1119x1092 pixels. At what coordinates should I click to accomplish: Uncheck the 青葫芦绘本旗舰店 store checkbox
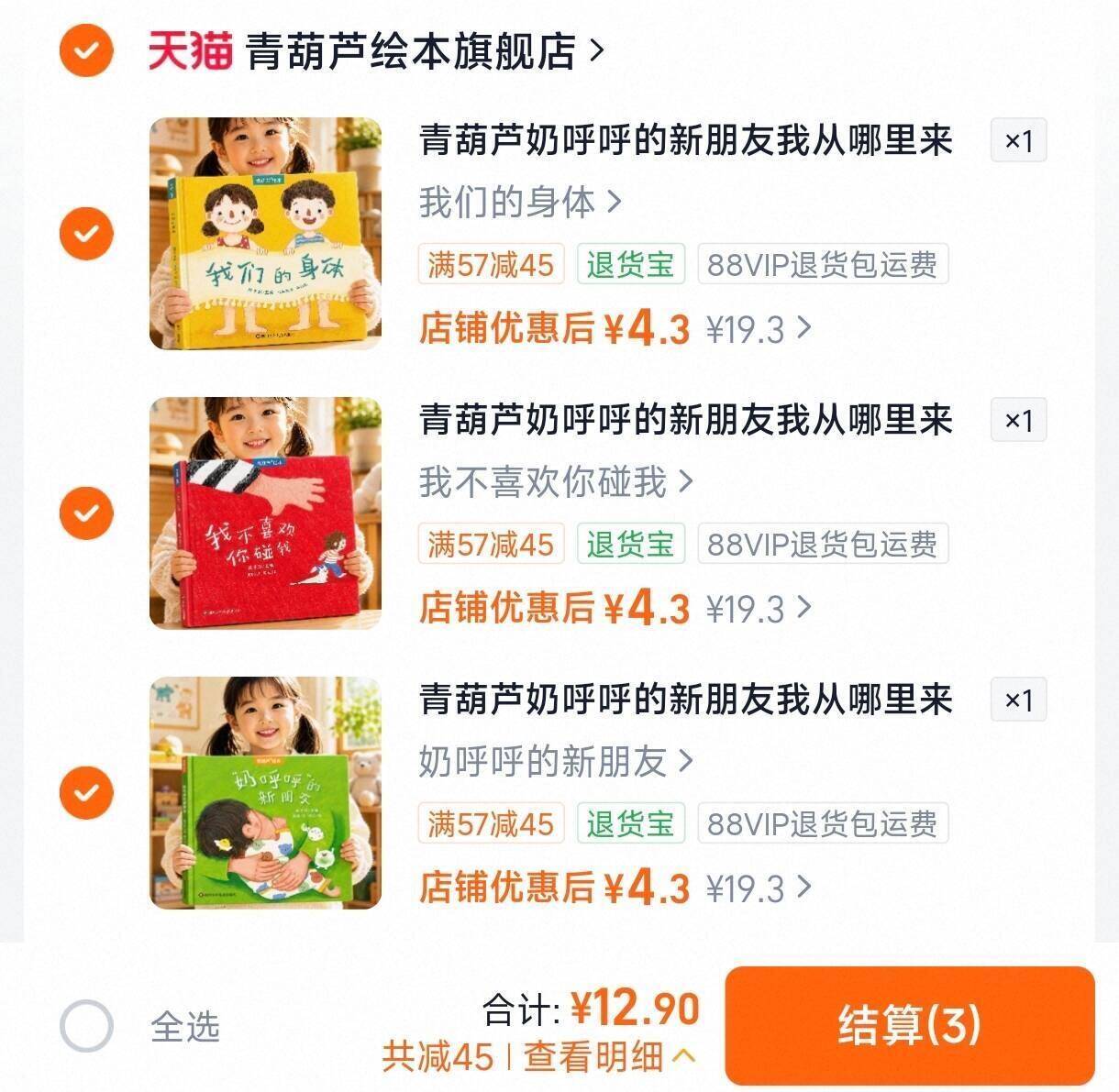point(86,50)
